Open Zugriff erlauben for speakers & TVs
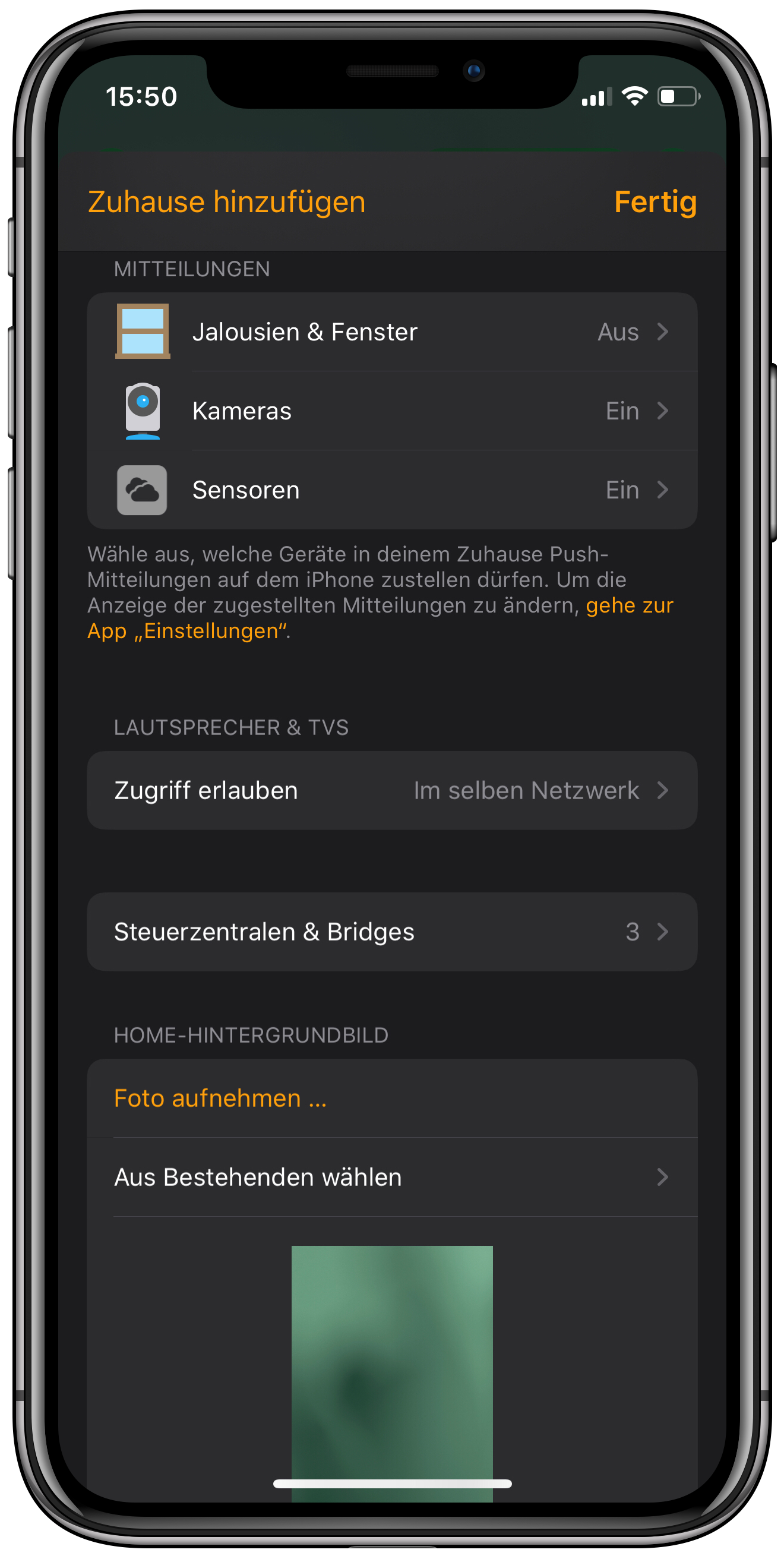This screenshot has width=784, height=1559. [x=392, y=790]
